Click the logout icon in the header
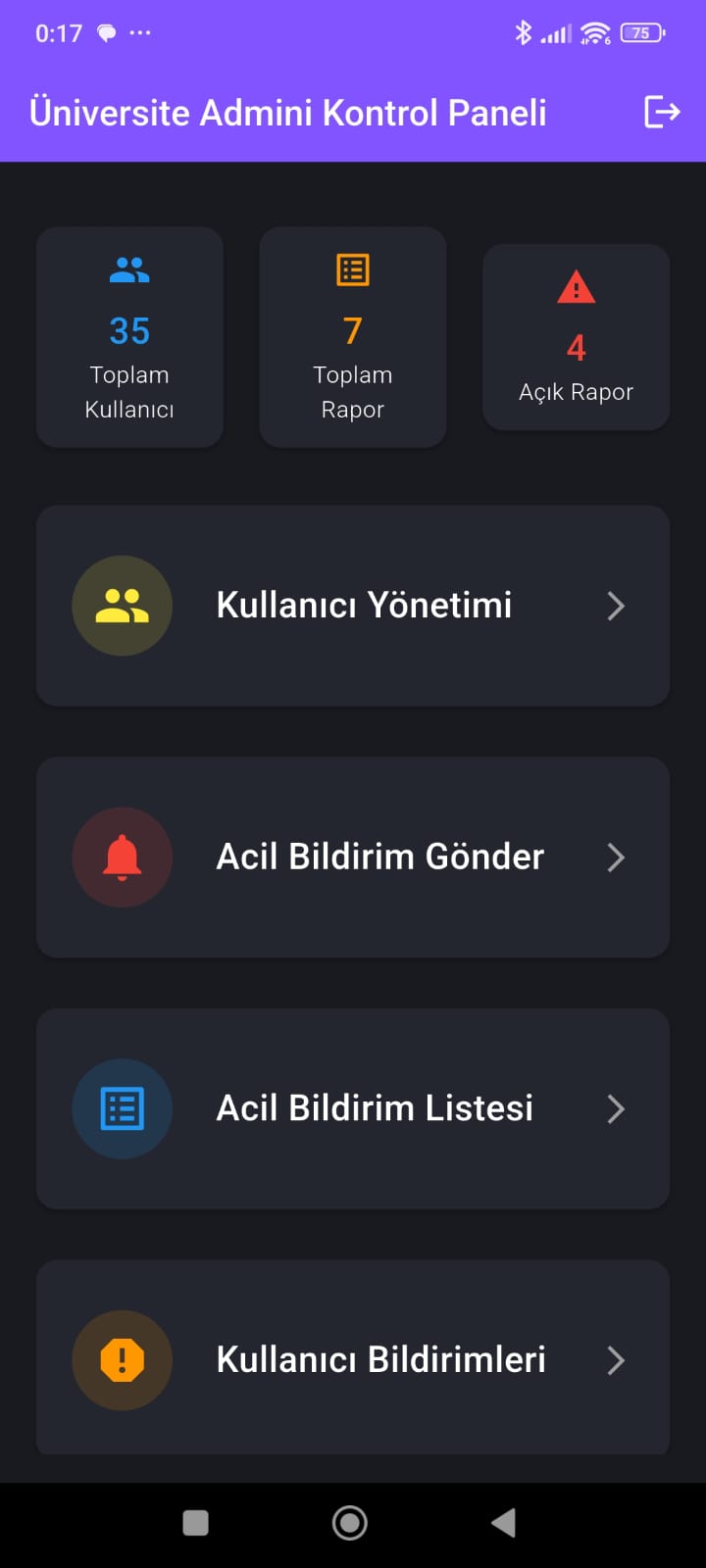Image resolution: width=706 pixels, height=1568 pixels. [663, 113]
